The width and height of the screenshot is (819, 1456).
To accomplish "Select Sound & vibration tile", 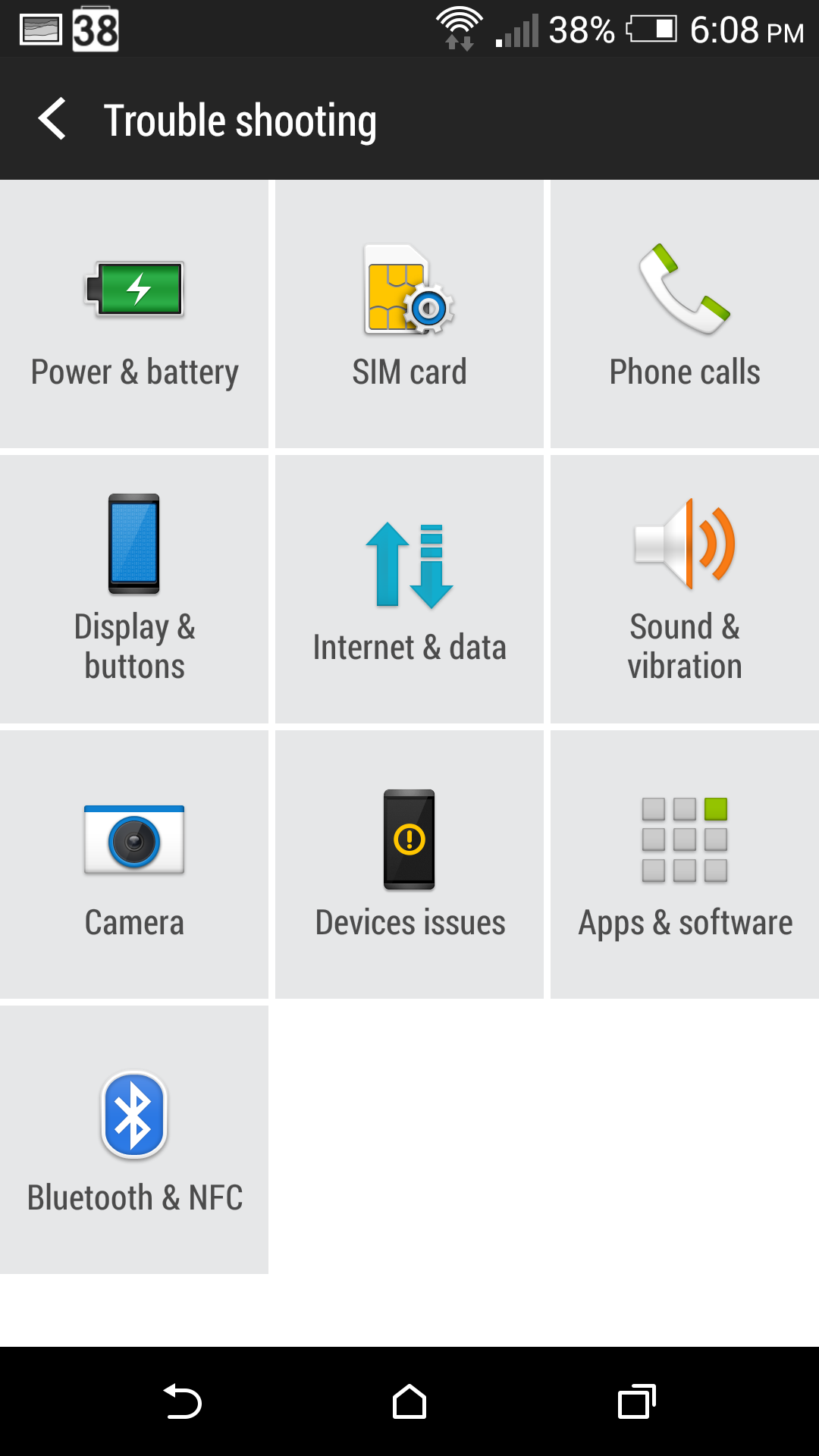I will [x=685, y=589].
